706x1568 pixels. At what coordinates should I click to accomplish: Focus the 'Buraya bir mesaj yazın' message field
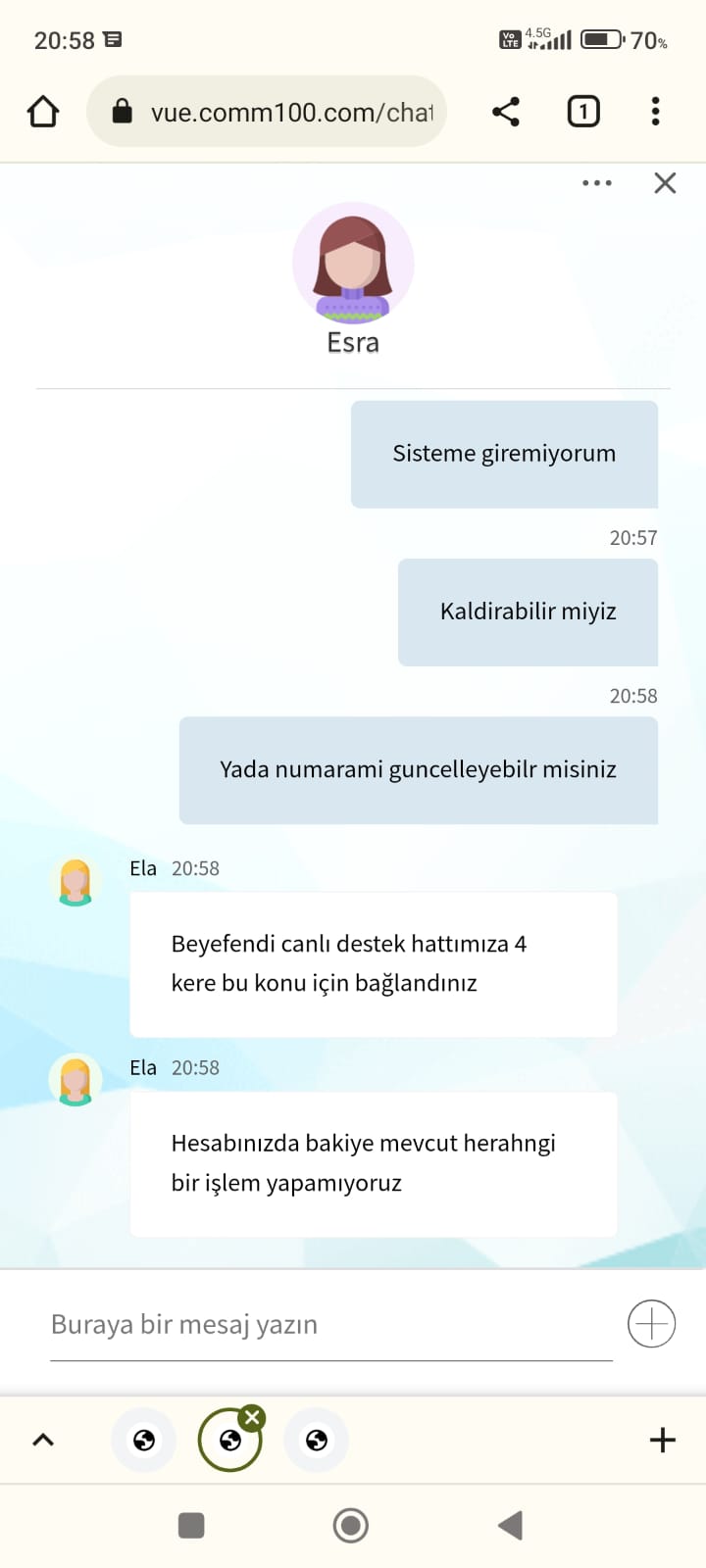pos(331,1325)
